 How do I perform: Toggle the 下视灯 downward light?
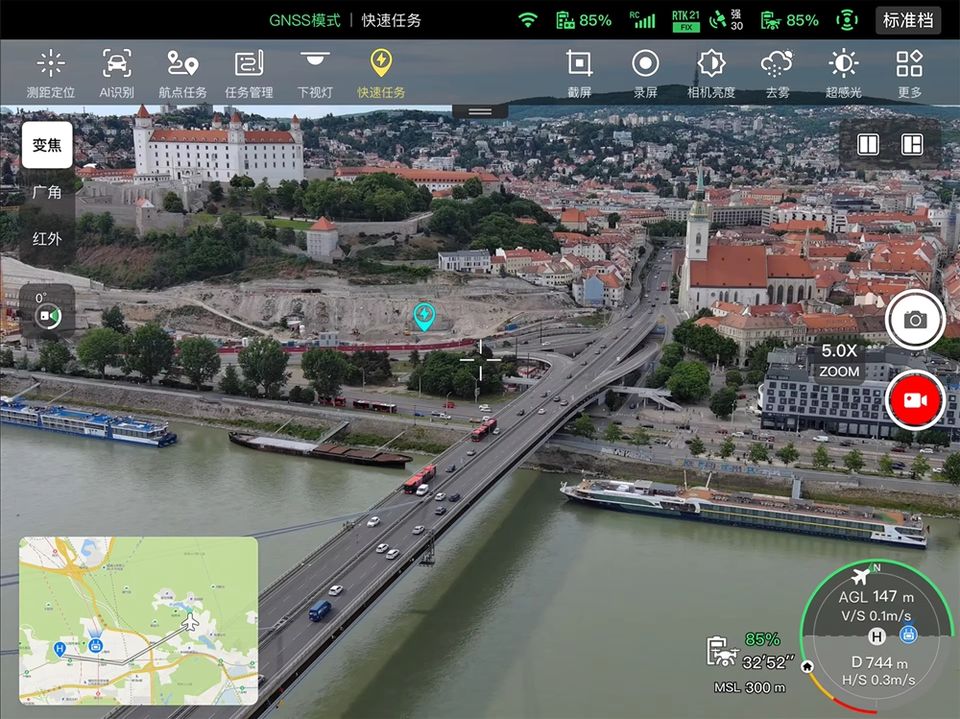315,73
